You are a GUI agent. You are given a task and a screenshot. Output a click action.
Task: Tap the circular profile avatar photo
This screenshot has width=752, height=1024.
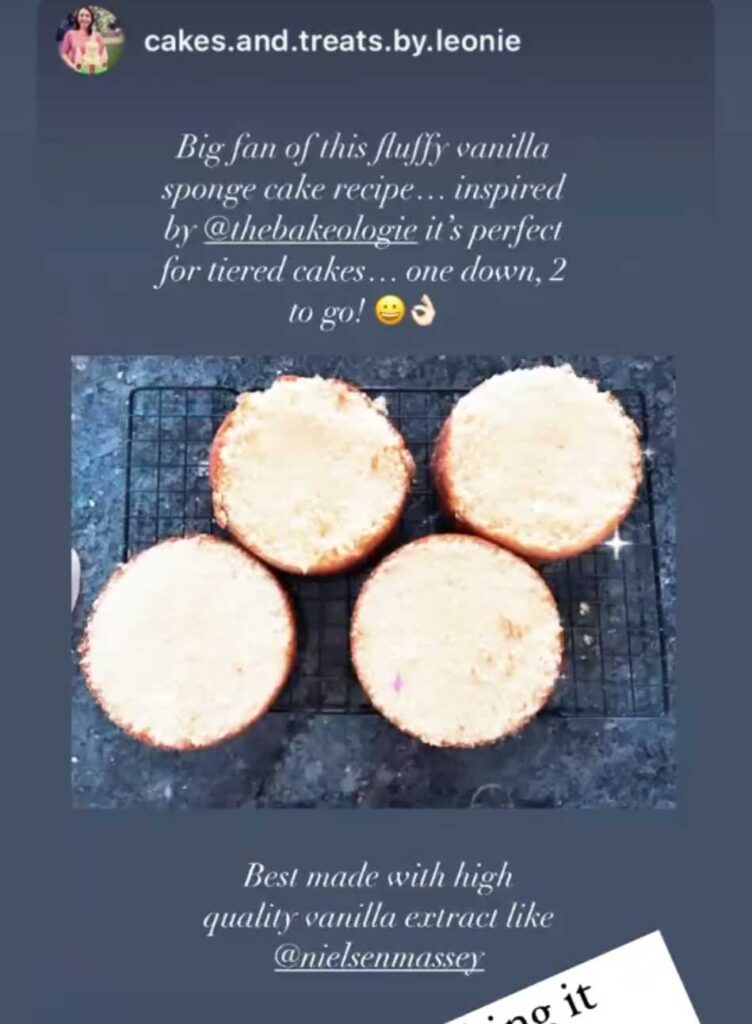click(x=84, y=42)
